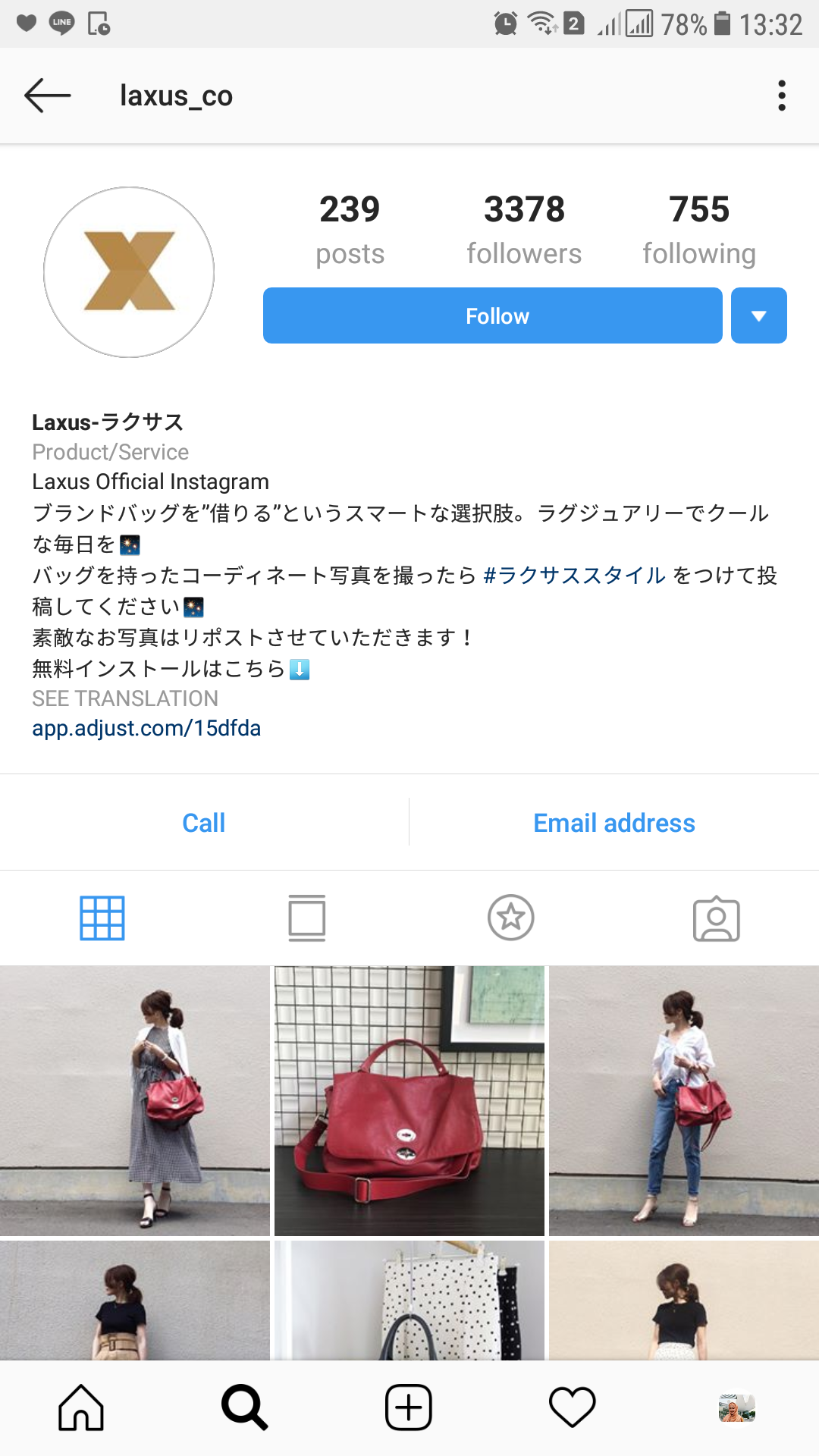Go back using the arrow icon
The image size is (819, 1456).
[47, 96]
